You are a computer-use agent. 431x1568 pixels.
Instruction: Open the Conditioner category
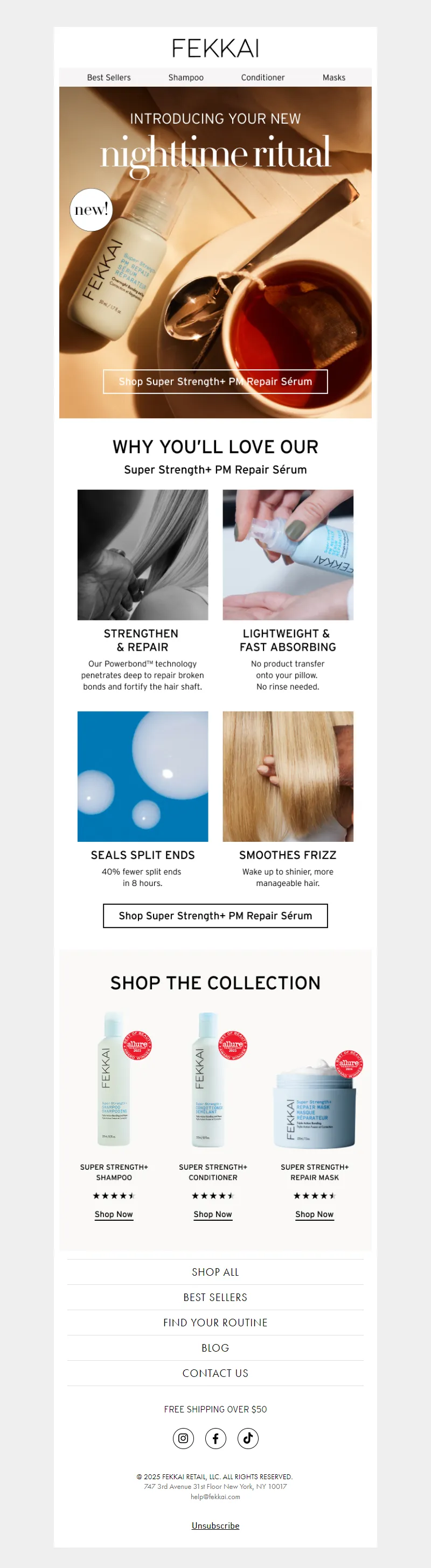click(x=263, y=78)
